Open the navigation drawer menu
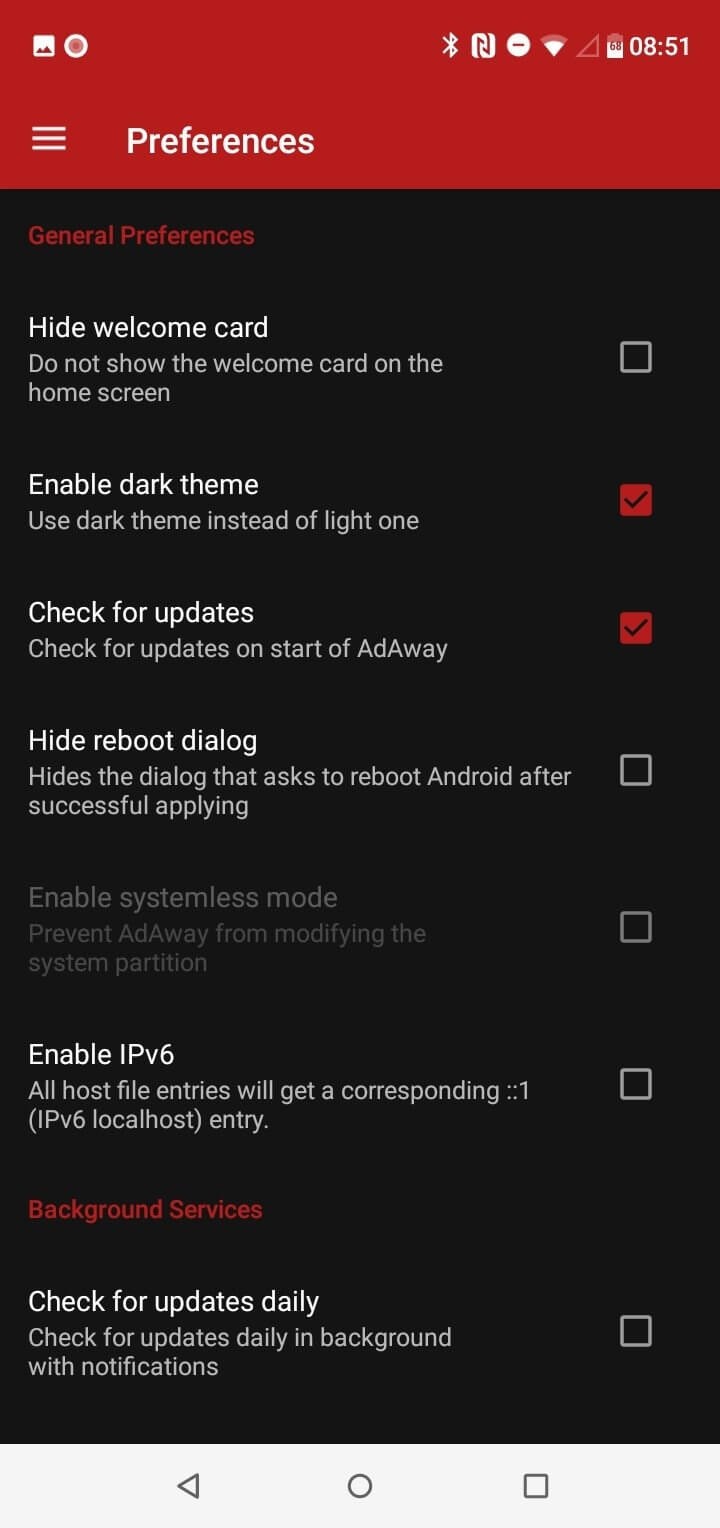 pyautogui.click(x=49, y=140)
